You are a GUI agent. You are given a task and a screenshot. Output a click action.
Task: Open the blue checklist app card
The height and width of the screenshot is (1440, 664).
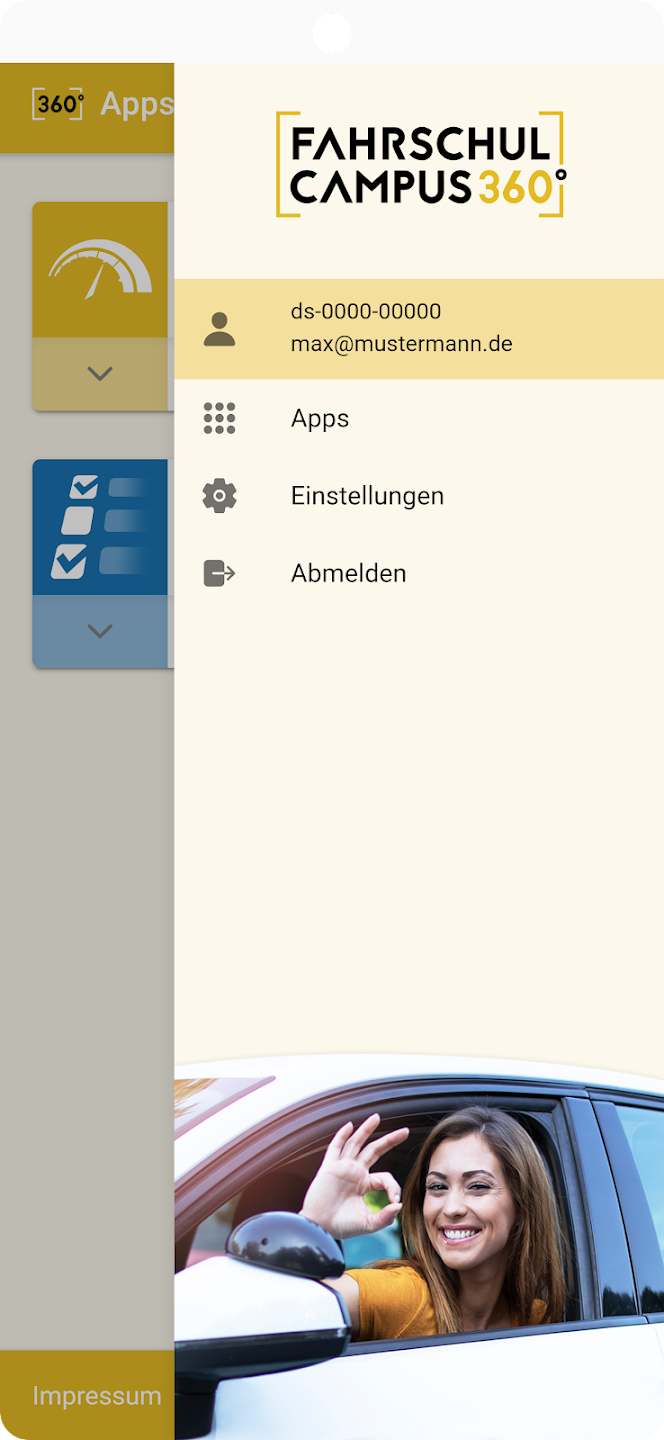[100, 528]
